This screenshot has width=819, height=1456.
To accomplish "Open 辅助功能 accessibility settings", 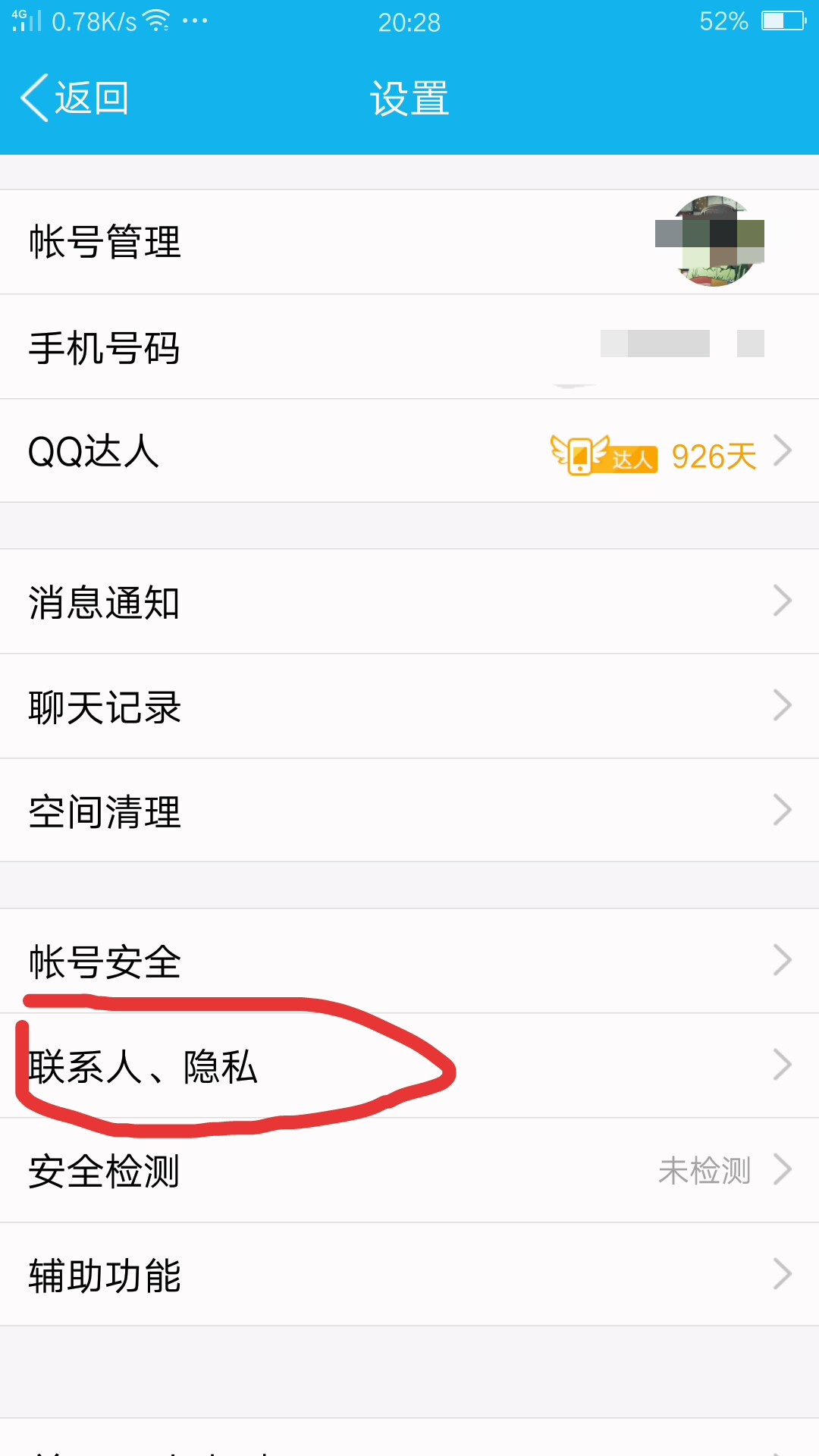I will [409, 1276].
